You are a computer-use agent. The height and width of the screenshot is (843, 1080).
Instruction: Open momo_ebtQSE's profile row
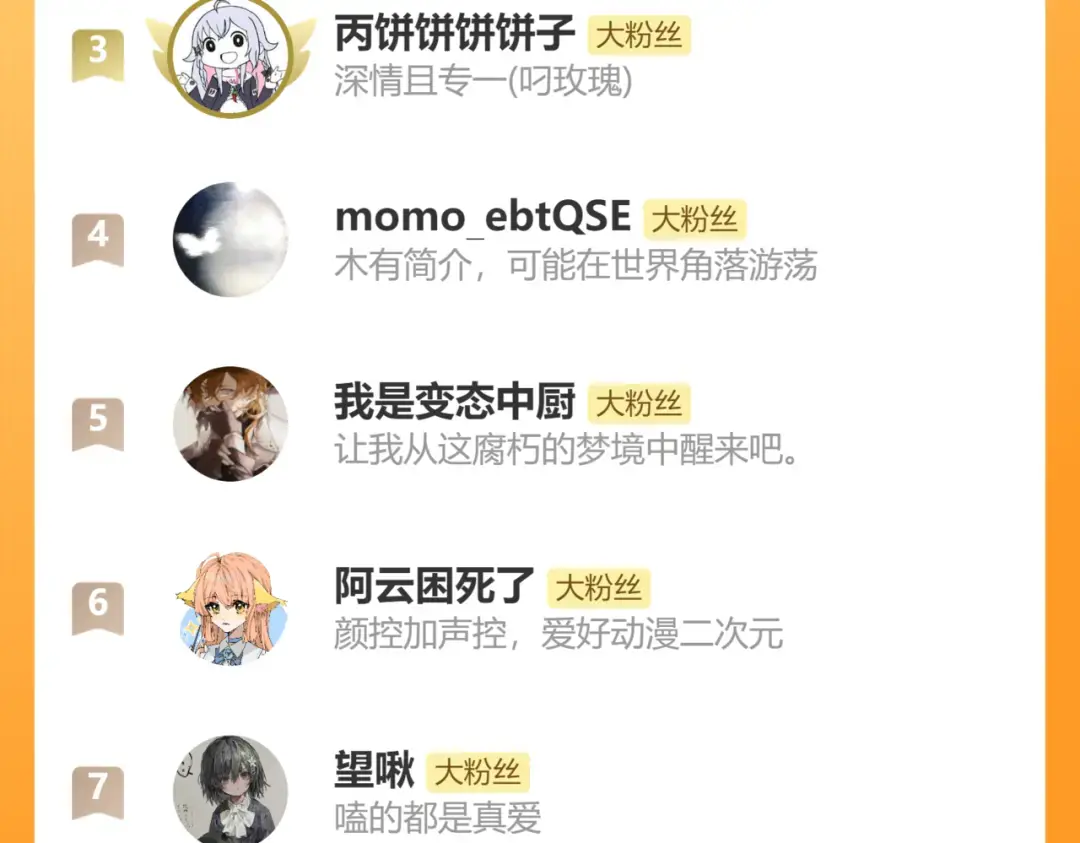[x=540, y=240]
